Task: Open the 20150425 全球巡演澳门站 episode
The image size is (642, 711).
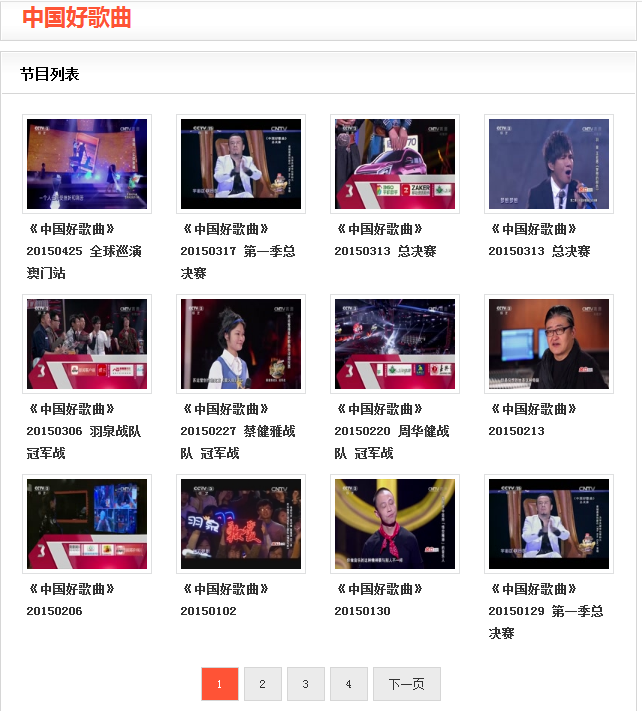Action: pyautogui.click(x=87, y=164)
